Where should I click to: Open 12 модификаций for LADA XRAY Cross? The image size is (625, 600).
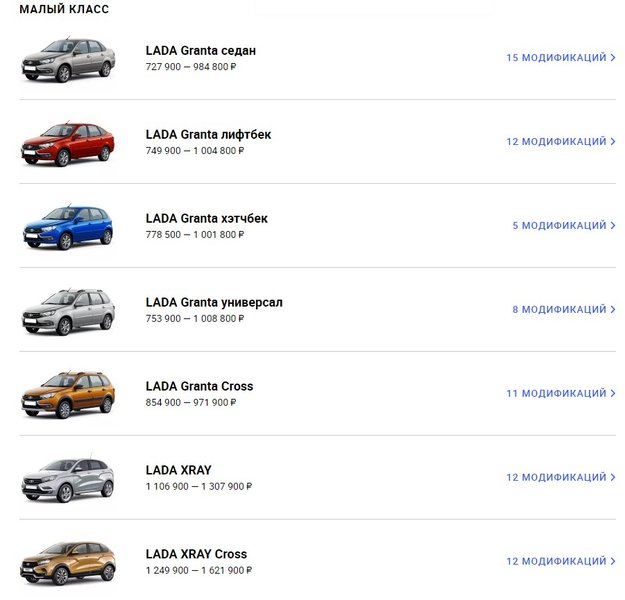point(560,562)
